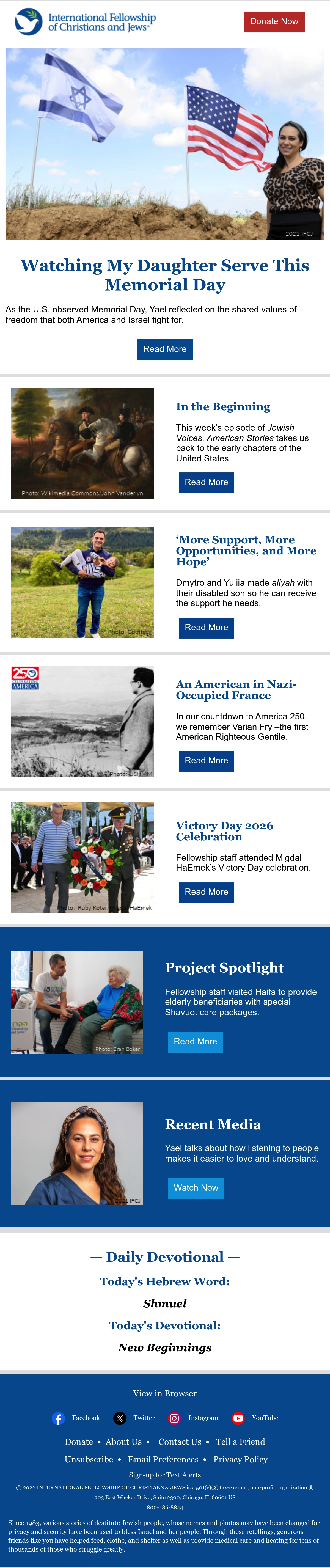Read more about Watching My Daughter Serve
Screen dimensions: 330x1568
click(x=164, y=350)
